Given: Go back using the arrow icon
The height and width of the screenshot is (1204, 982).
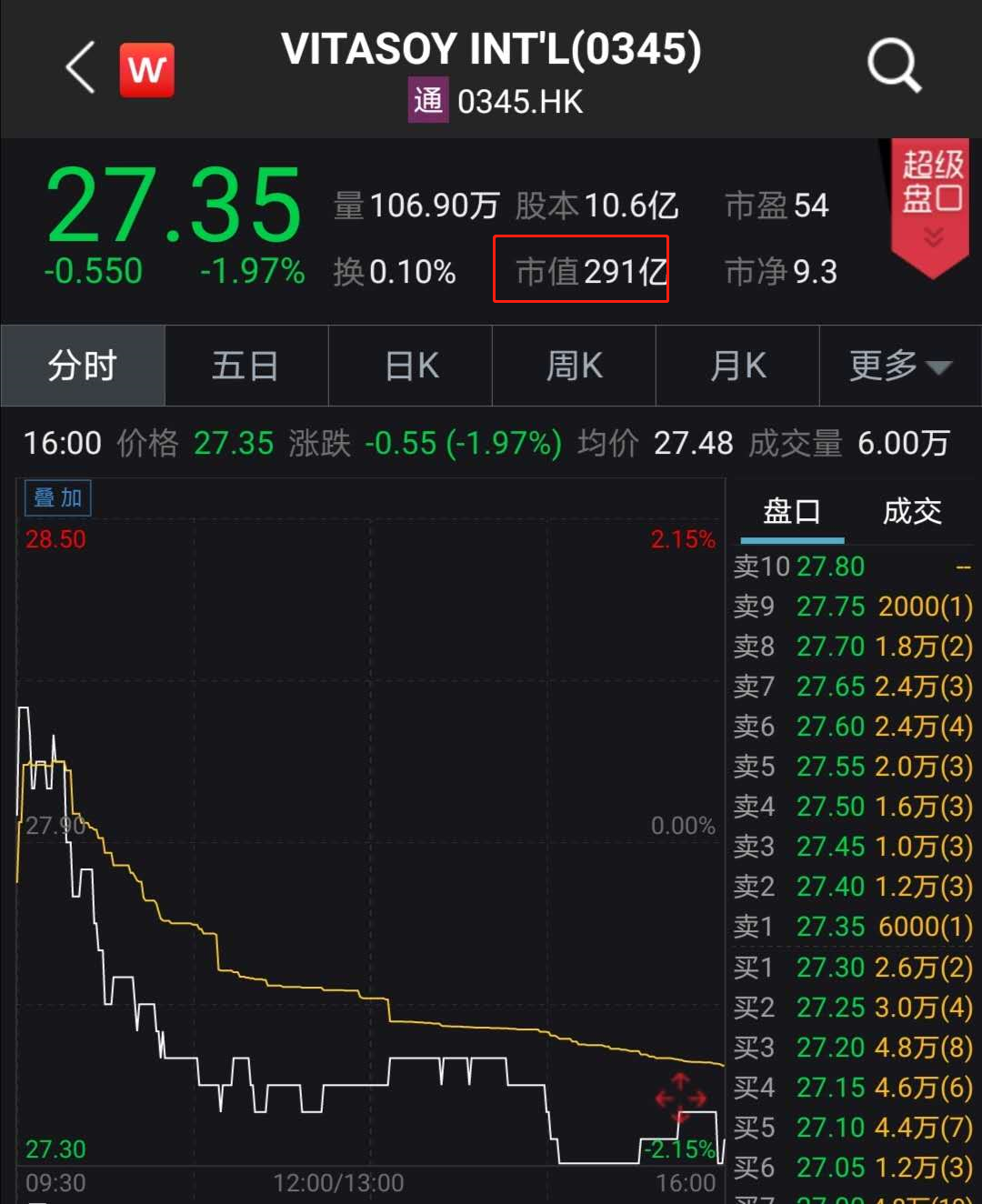Looking at the screenshot, I should (x=80, y=67).
